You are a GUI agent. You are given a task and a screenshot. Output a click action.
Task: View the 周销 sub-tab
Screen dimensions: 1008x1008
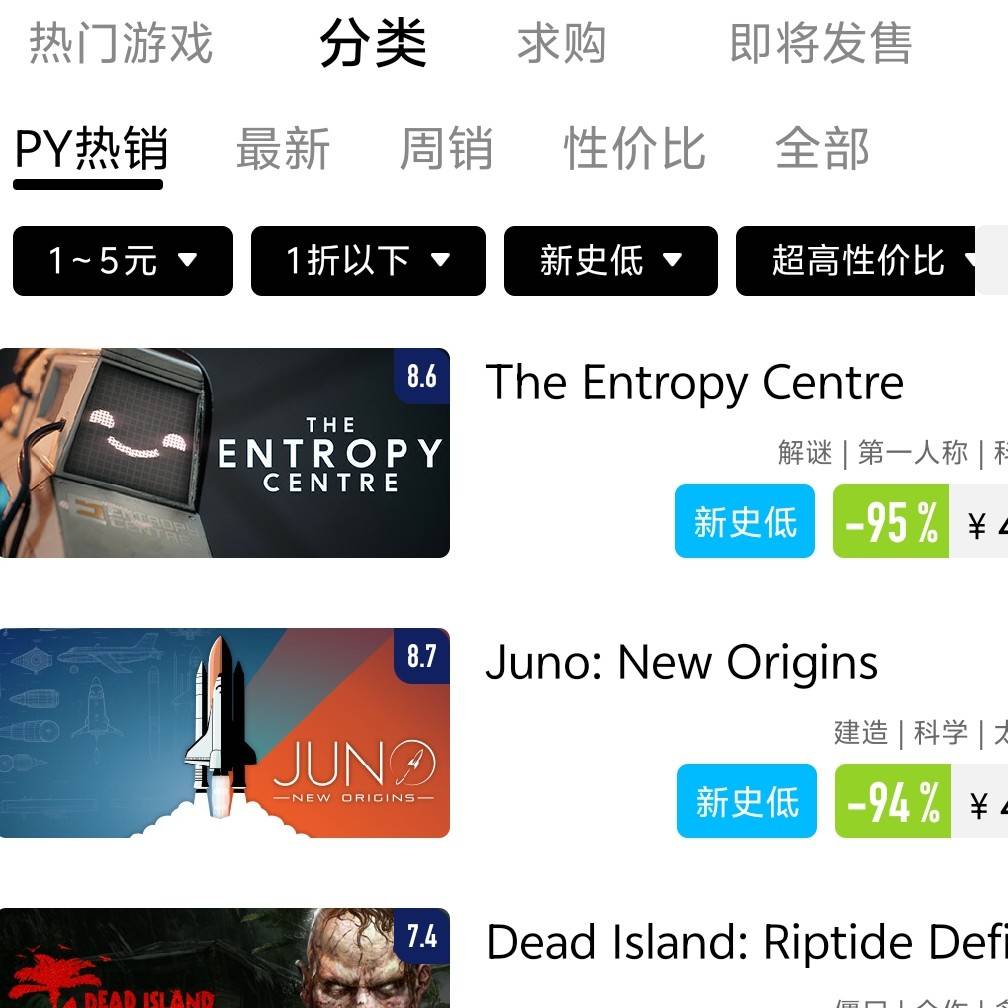coord(446,150)
